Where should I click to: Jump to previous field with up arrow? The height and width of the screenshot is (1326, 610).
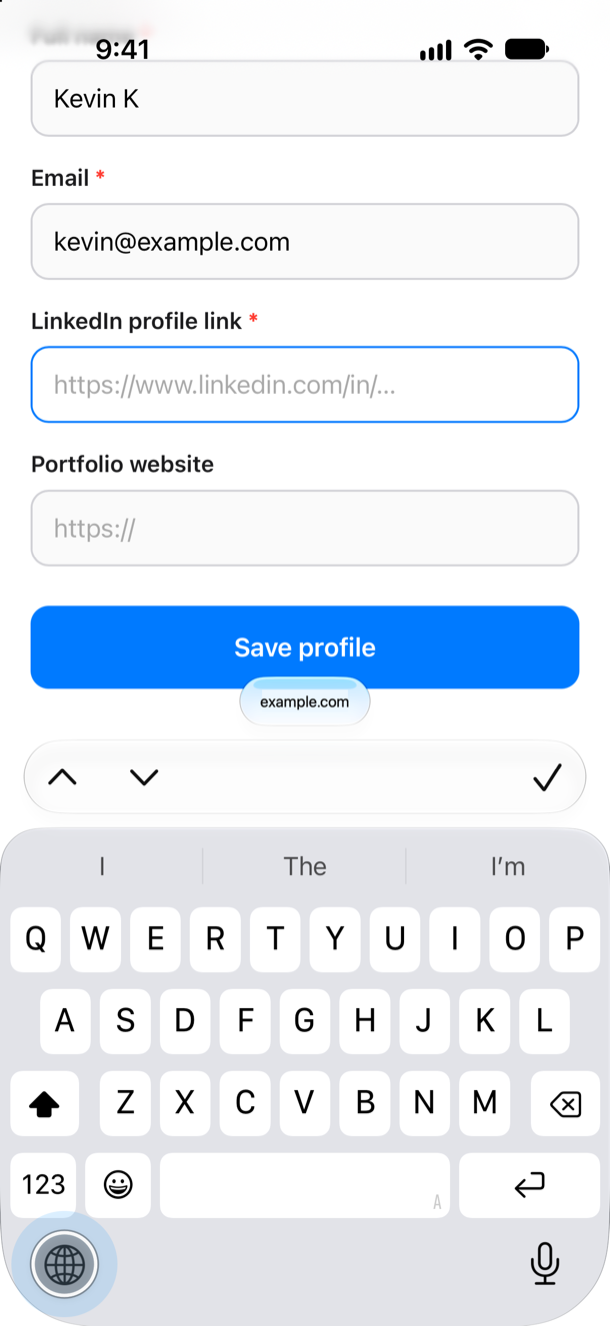[62, 777]
